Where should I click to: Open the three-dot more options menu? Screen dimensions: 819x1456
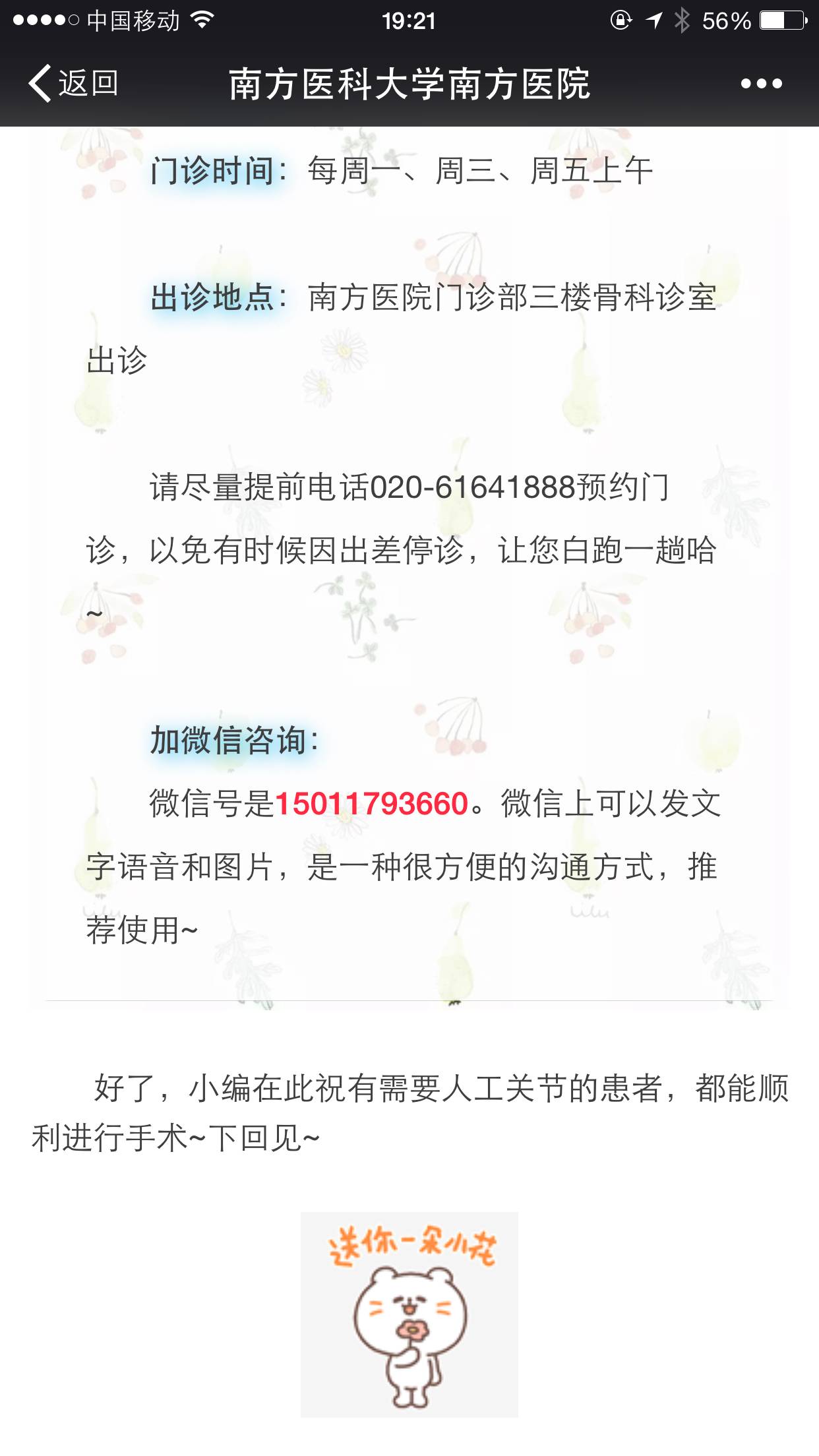coord(761,84)
